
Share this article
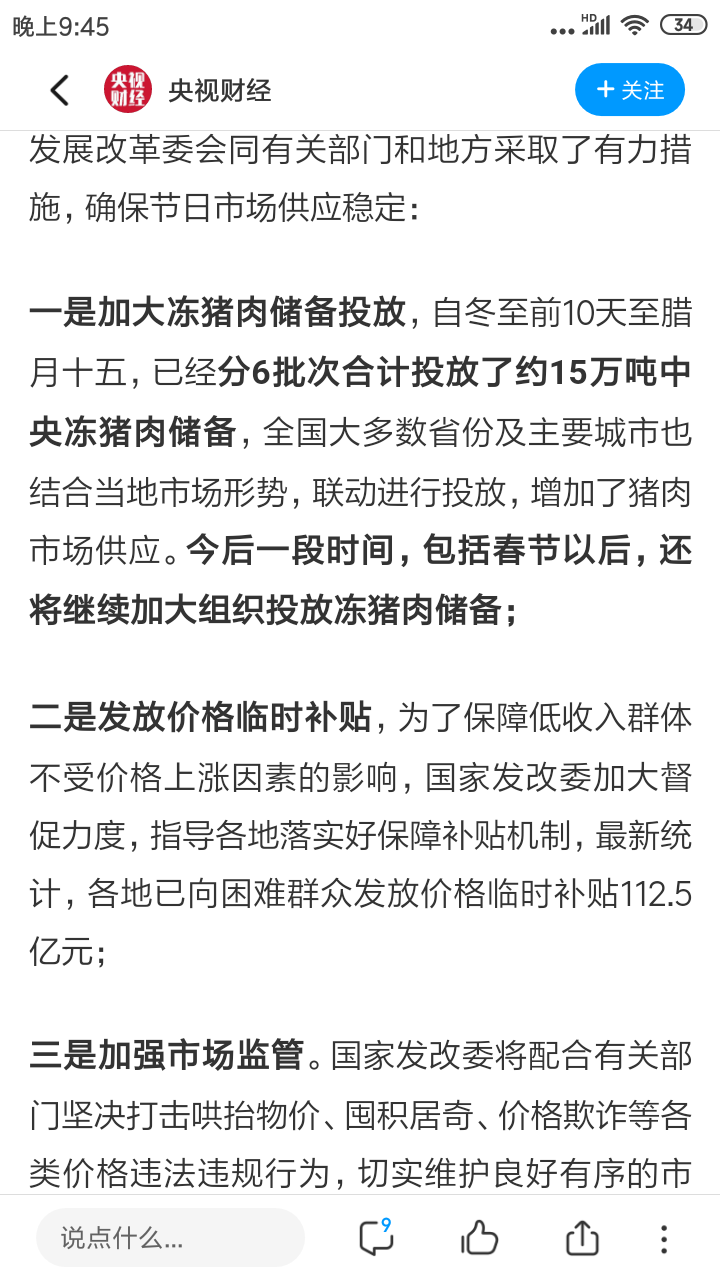tap(582, 1238)
